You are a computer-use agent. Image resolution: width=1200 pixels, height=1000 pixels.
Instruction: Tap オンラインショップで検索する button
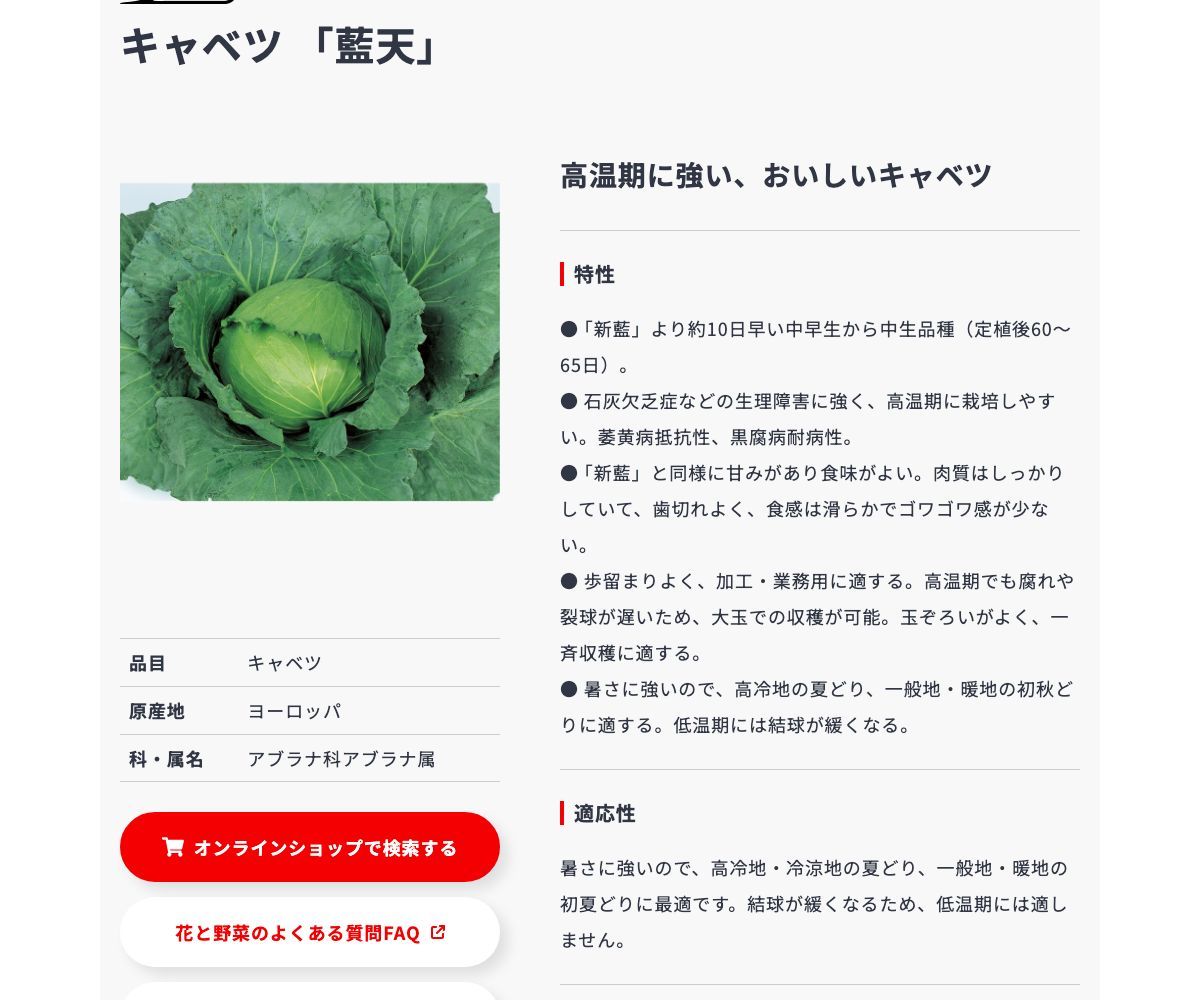tap(310, 847)
